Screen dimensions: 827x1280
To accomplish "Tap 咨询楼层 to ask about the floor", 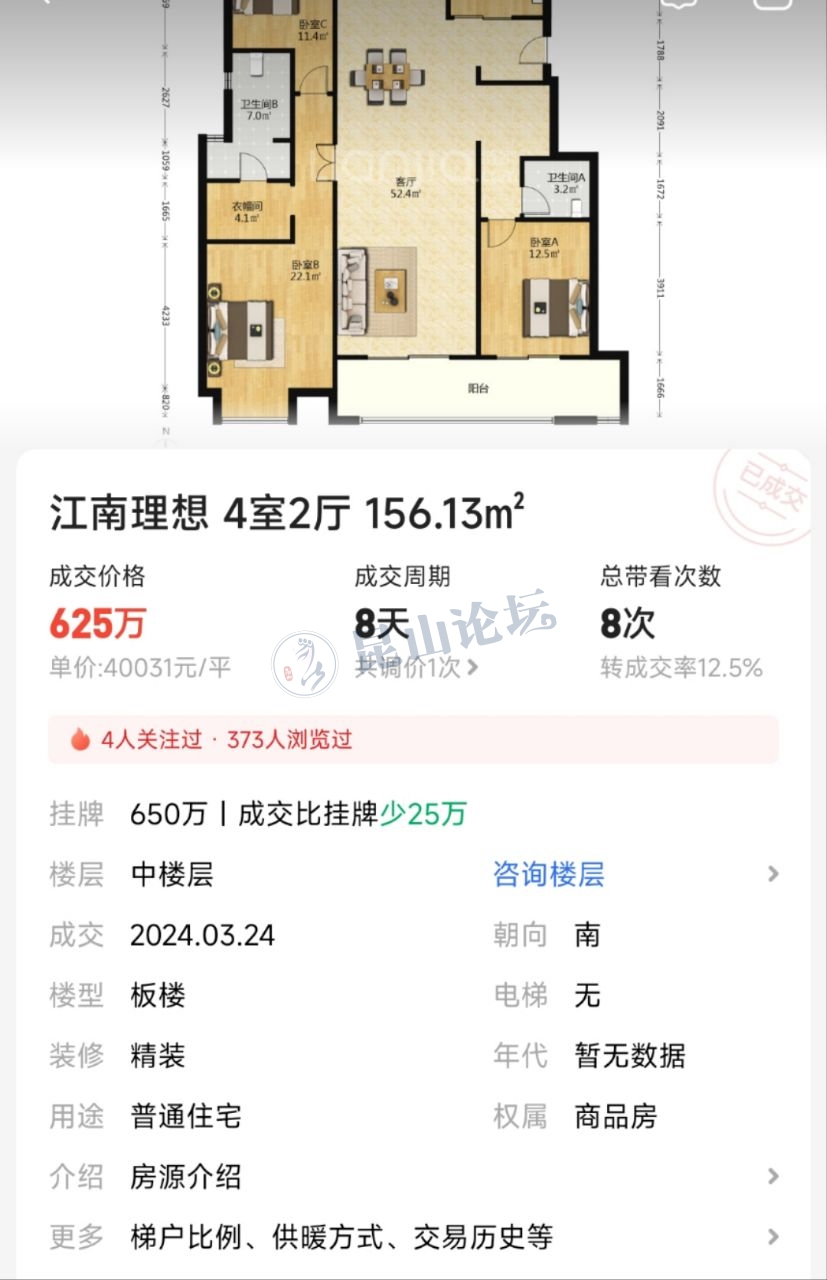I will [548, 875].
